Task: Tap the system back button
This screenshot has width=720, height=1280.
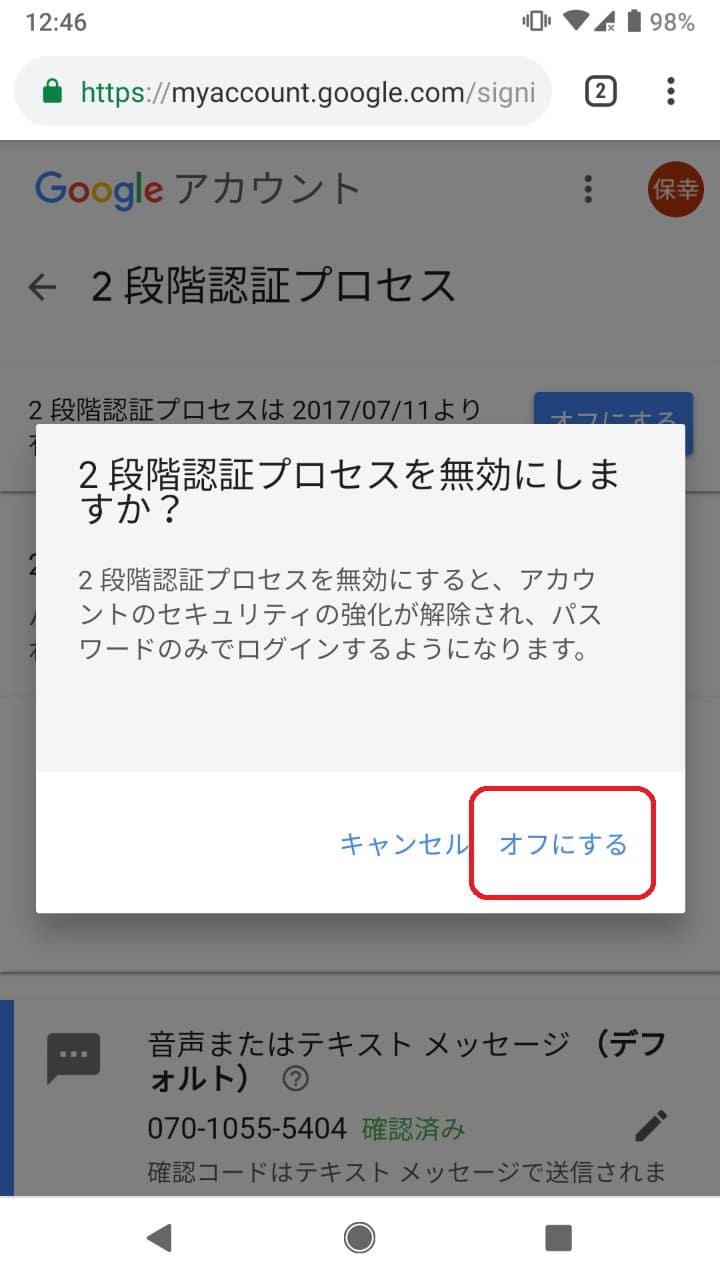Action: click(158, 1238)
